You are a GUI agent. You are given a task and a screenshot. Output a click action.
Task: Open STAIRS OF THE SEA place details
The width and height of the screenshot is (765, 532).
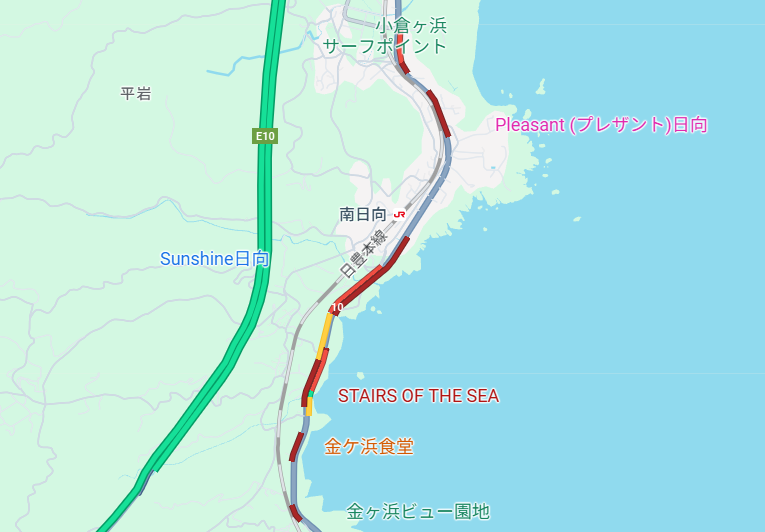pos(418,396)
